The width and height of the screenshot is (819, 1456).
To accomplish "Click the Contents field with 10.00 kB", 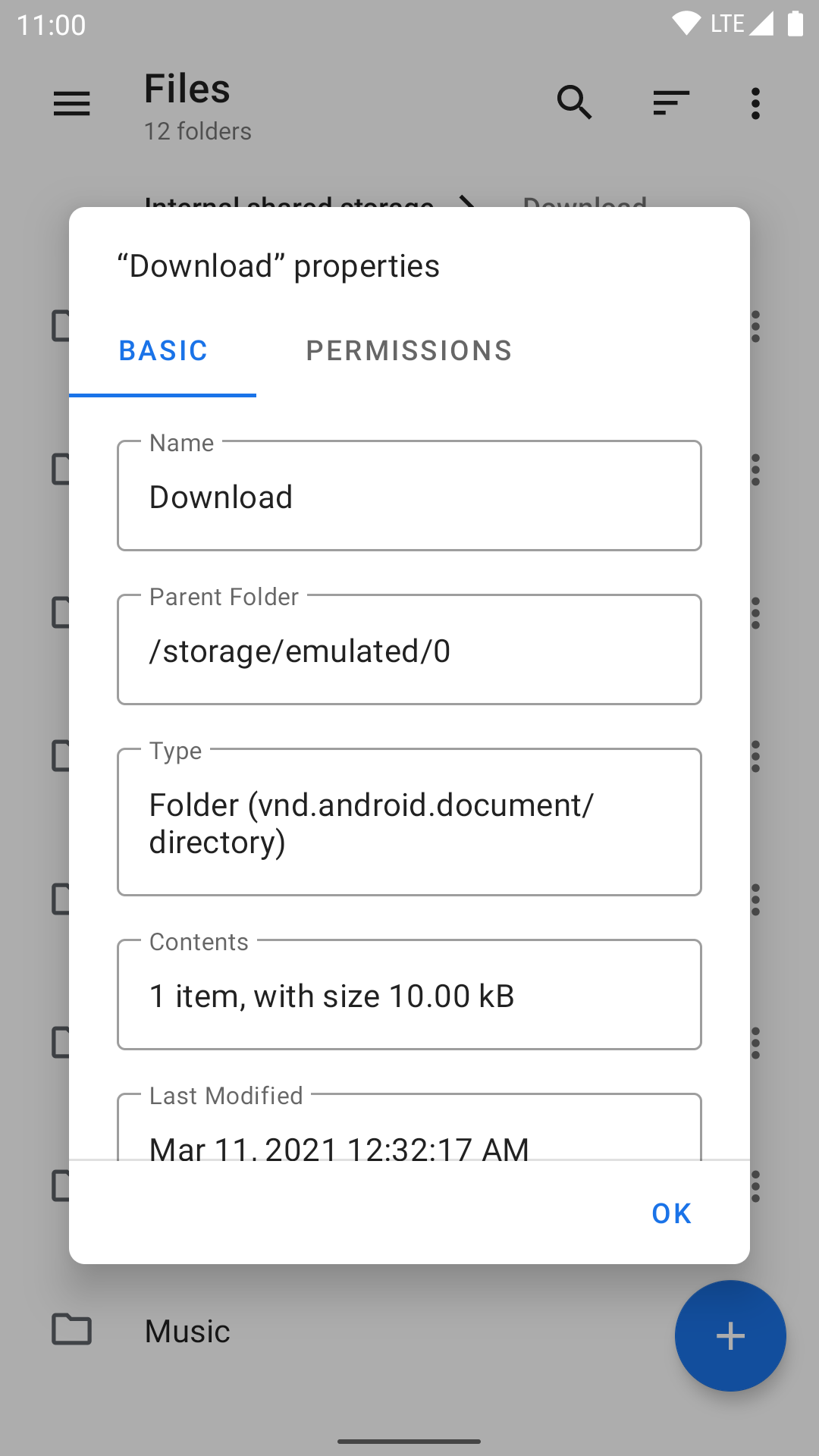I will 409,994.
